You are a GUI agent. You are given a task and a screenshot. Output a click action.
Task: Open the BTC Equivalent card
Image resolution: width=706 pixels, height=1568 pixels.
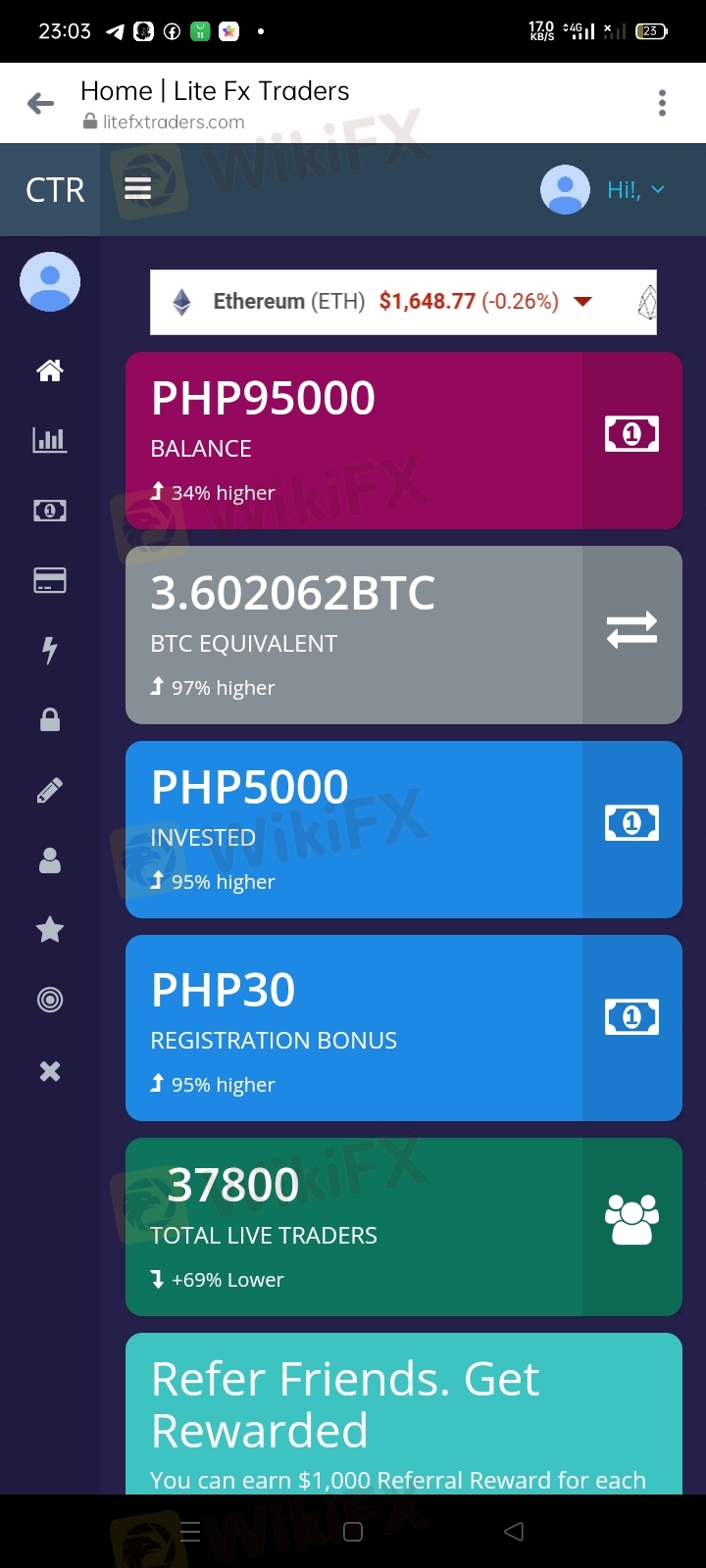click(404, 635)
